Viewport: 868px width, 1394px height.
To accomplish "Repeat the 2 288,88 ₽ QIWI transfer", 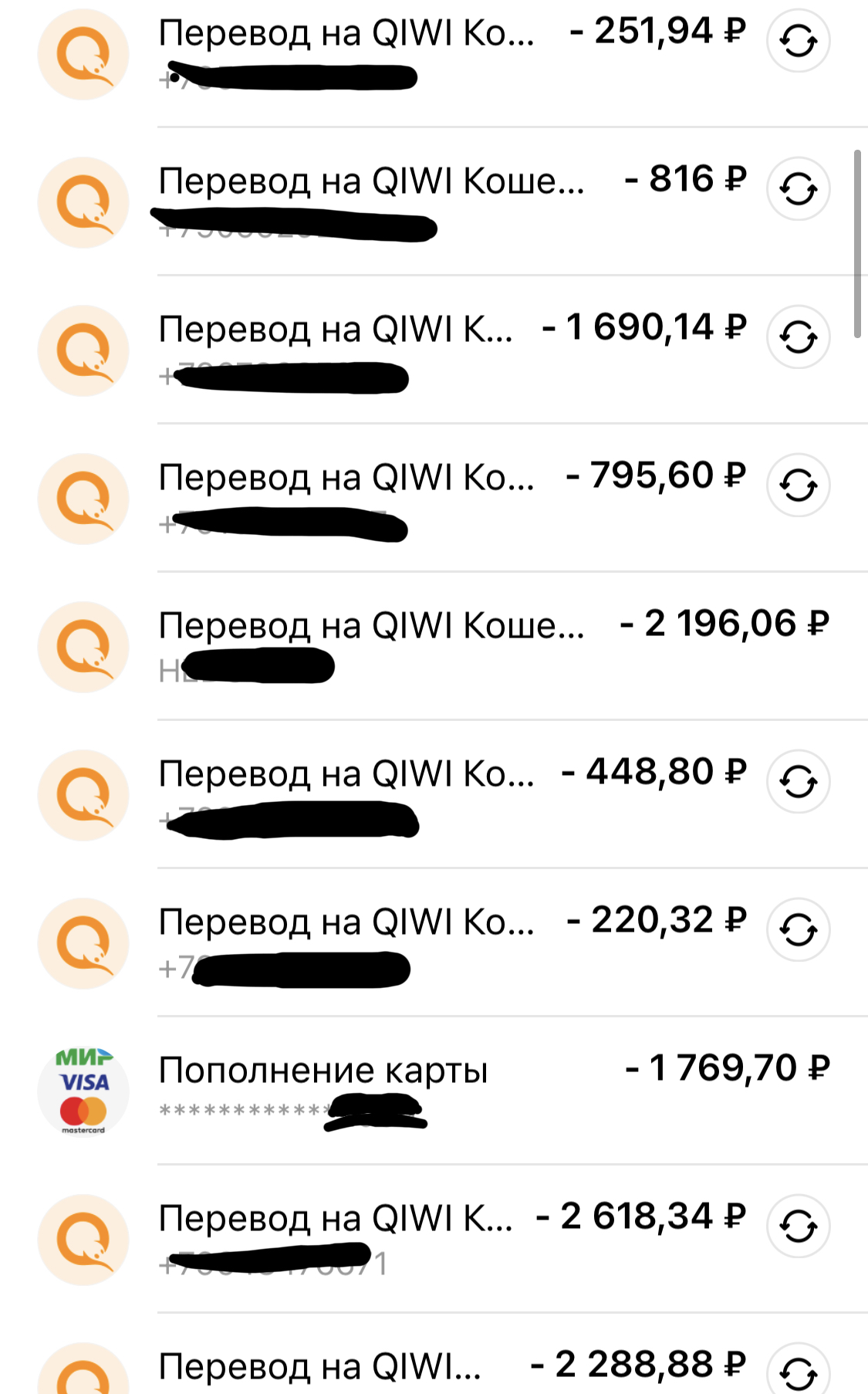I will (x=798, y=1370).
